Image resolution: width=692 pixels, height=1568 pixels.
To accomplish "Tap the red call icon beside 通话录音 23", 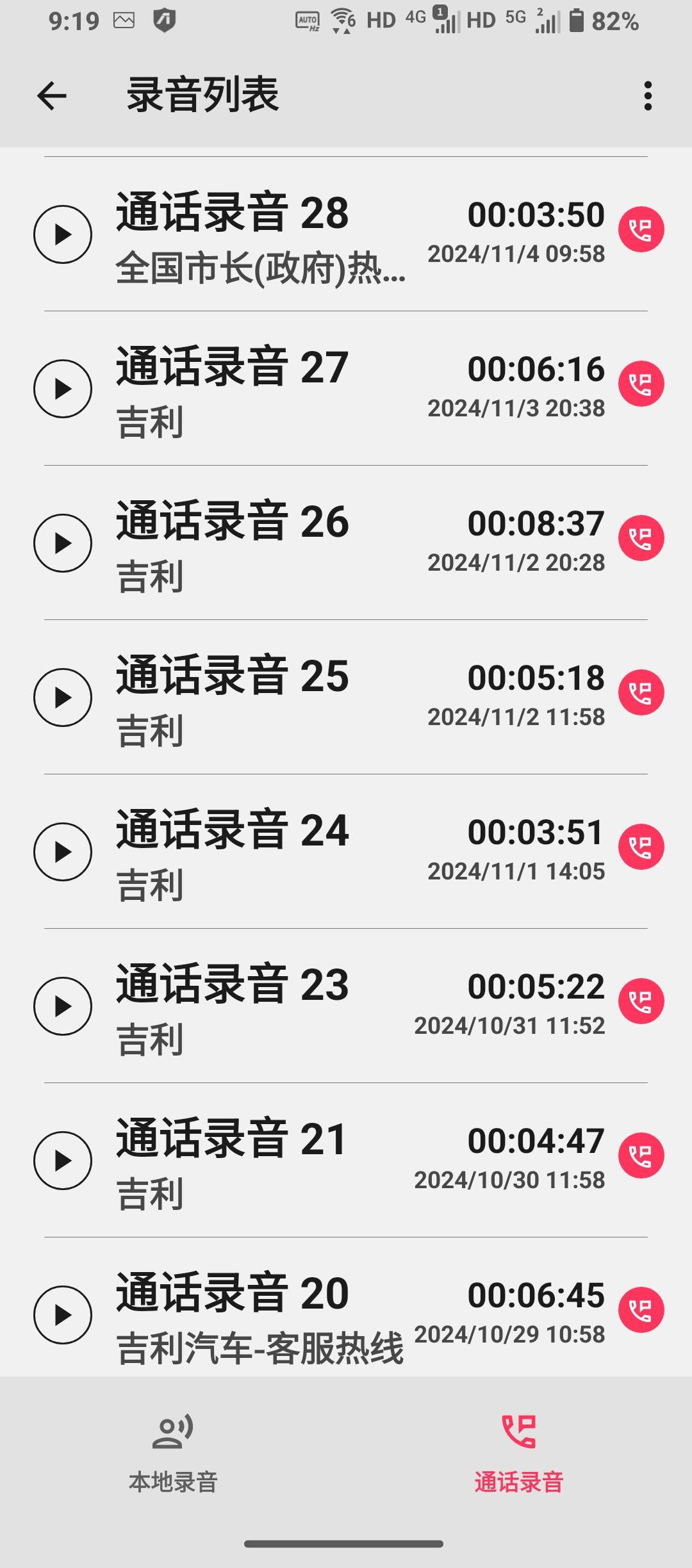I will point(641,1001).
